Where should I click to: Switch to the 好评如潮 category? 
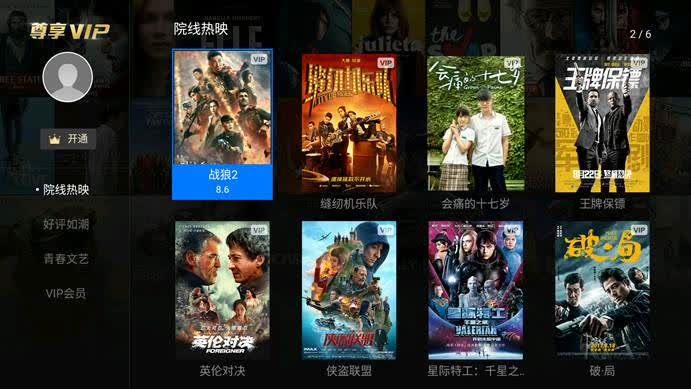pyautogui.click(x=66, y=224)
